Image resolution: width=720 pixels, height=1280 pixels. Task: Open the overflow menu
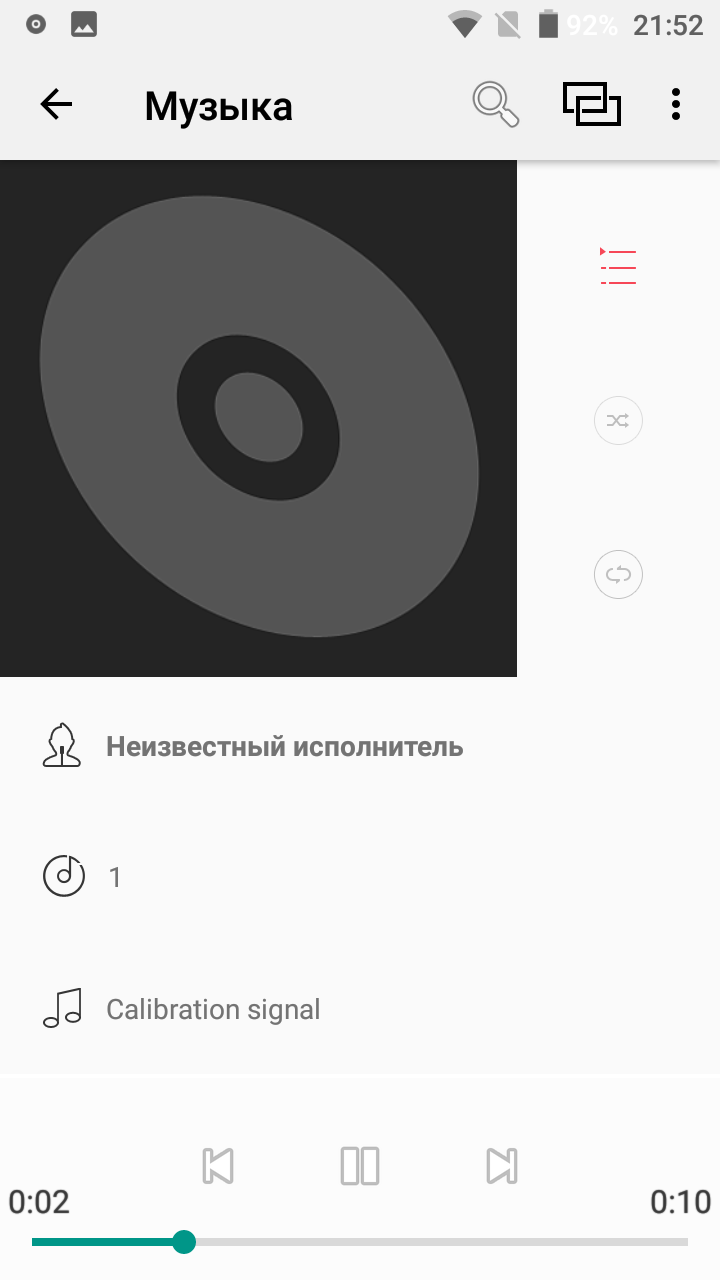click(676, 105)
